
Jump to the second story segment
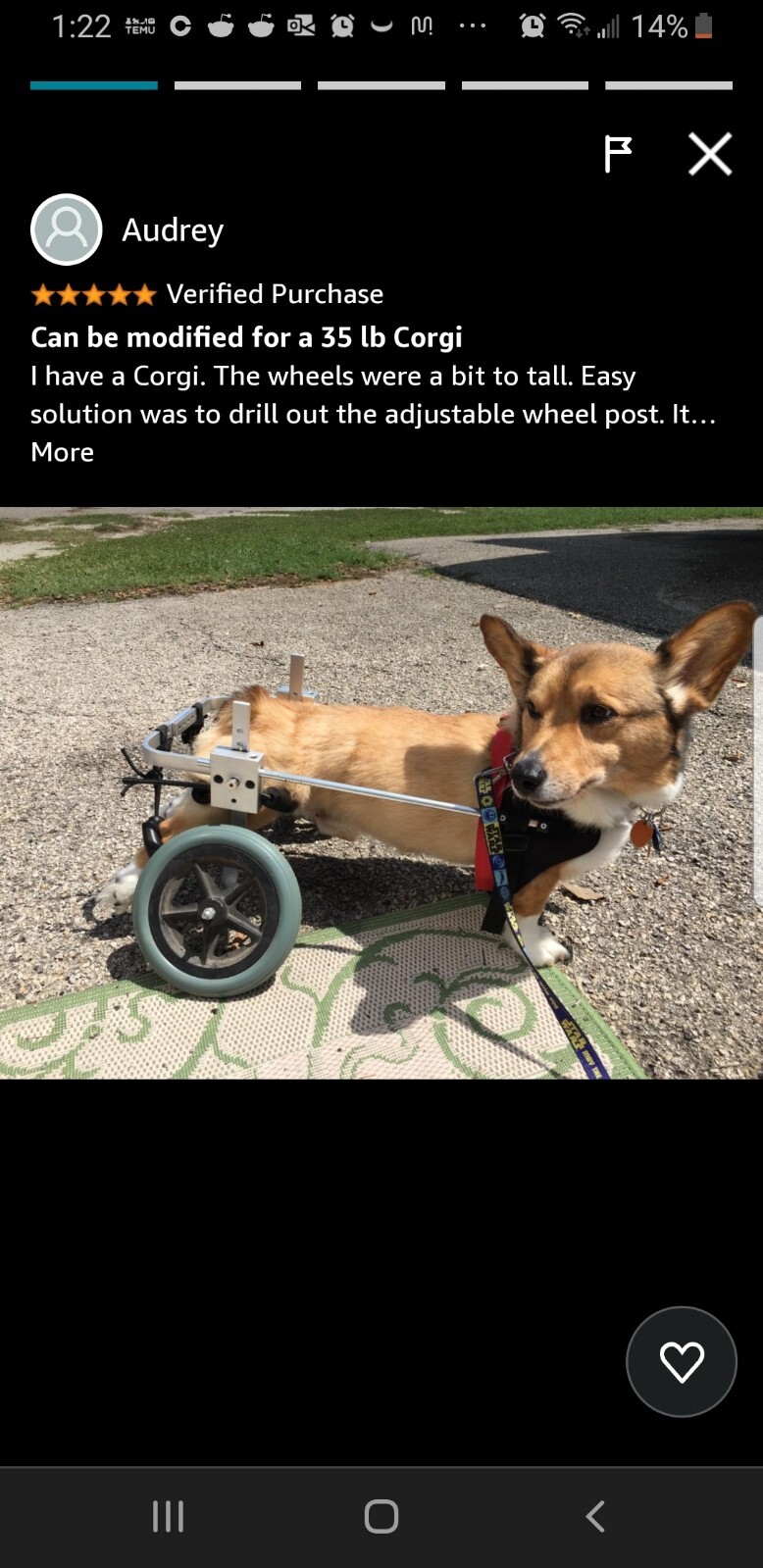237,86
